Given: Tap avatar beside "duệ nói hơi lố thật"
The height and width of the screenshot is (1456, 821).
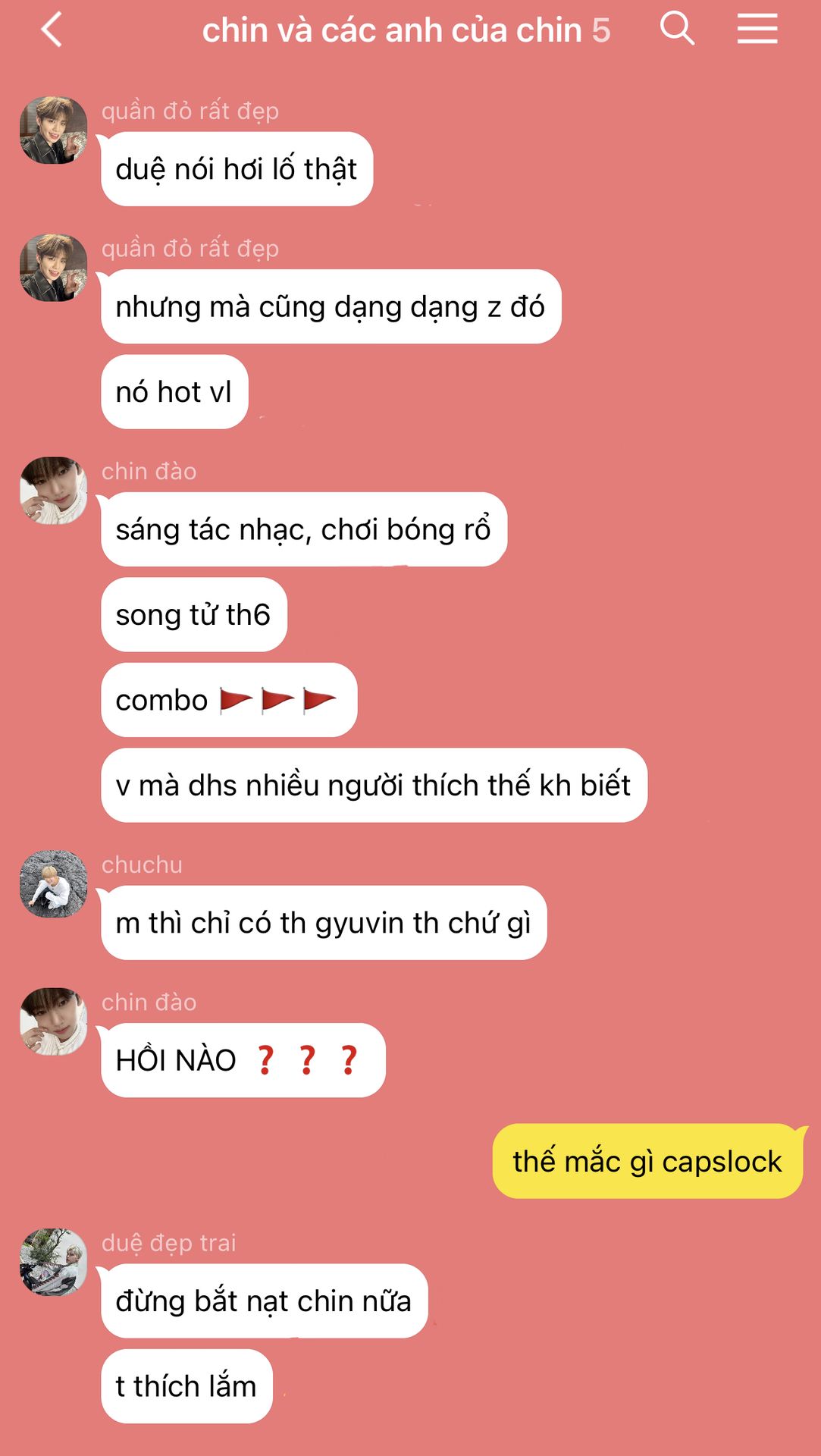Looking at the screenshot, I should coord(53,130).
